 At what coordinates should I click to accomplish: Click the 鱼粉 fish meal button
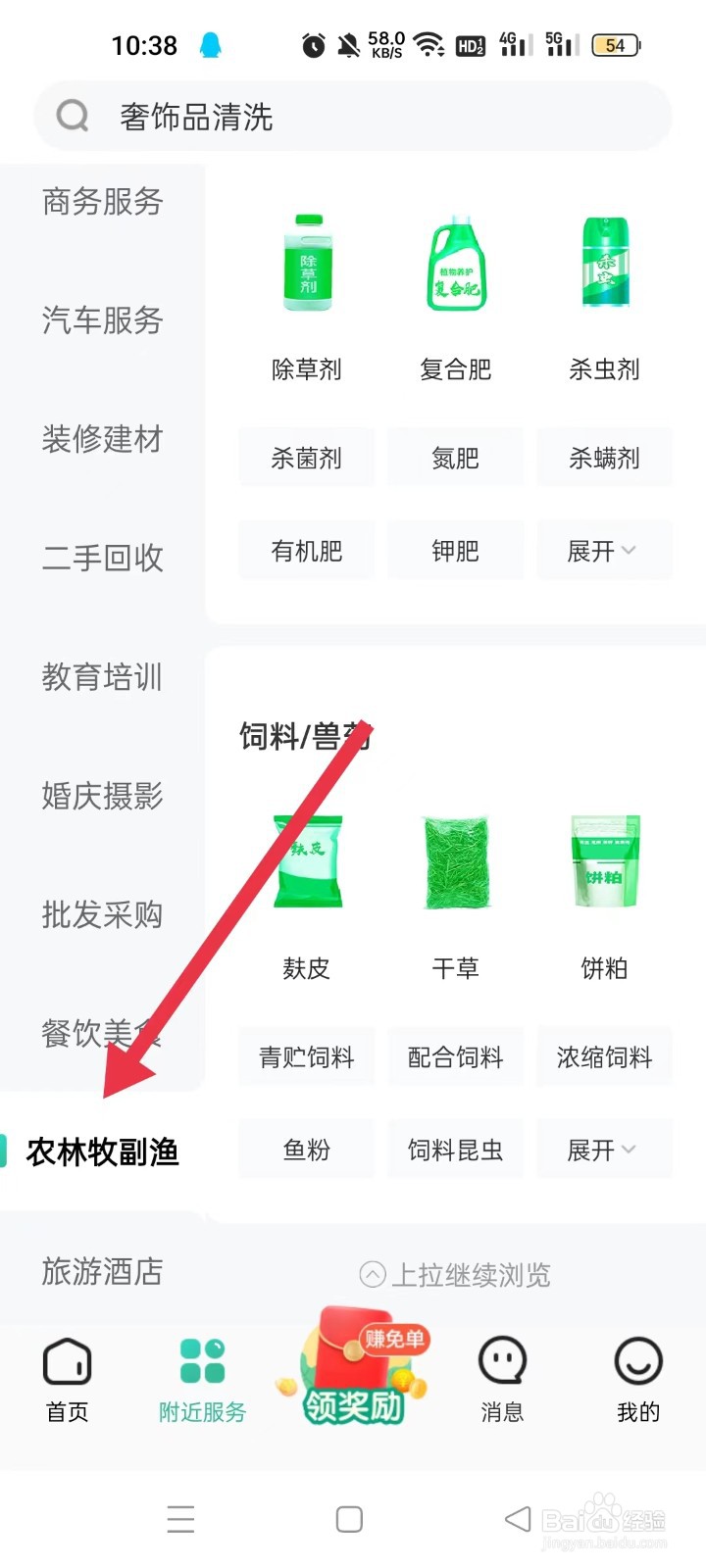coord(306,1149)
